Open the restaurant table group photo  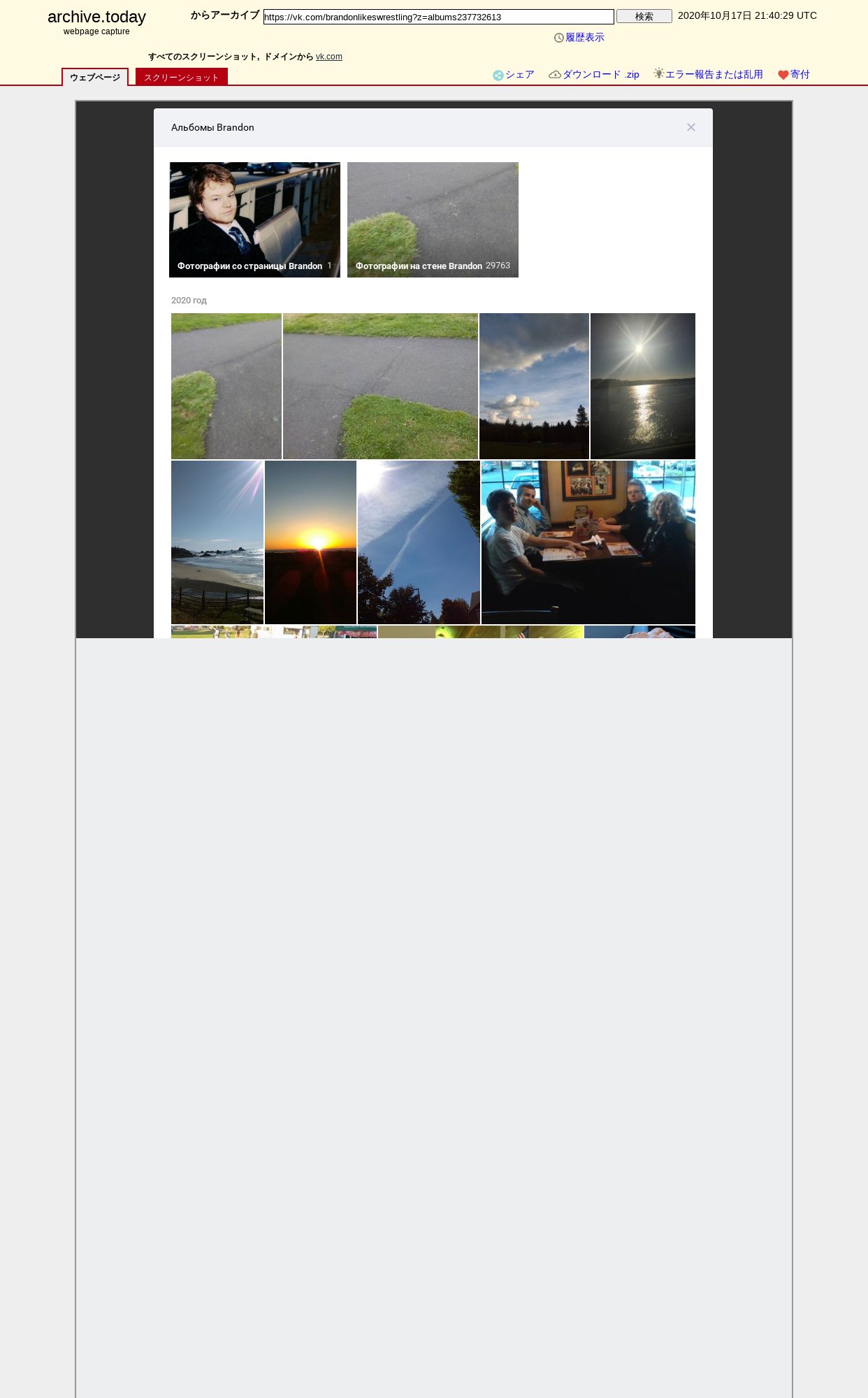(588, 542)
